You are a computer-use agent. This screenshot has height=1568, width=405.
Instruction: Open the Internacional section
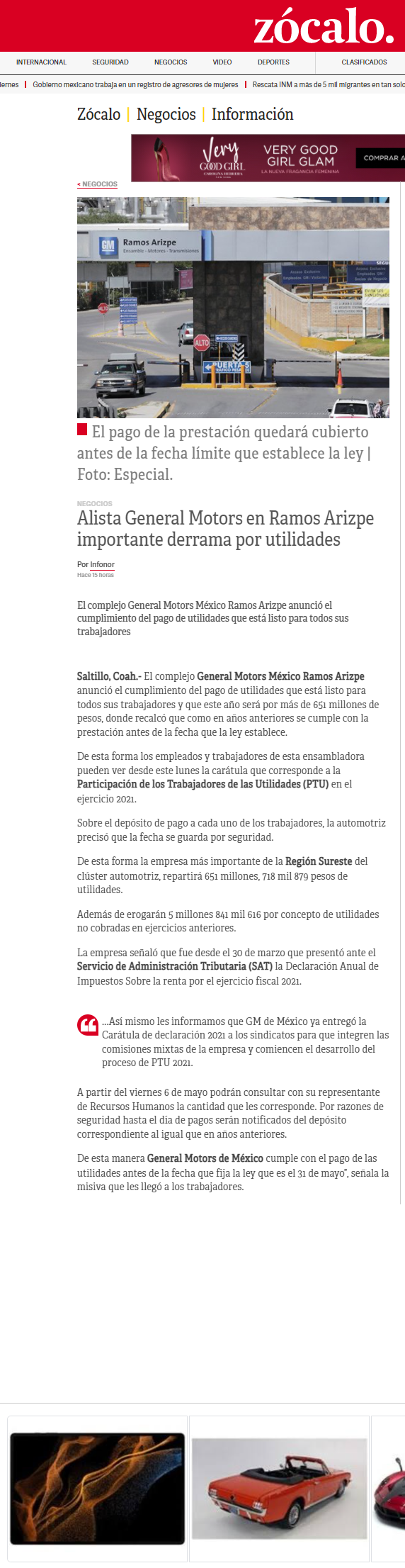point(41,62)
